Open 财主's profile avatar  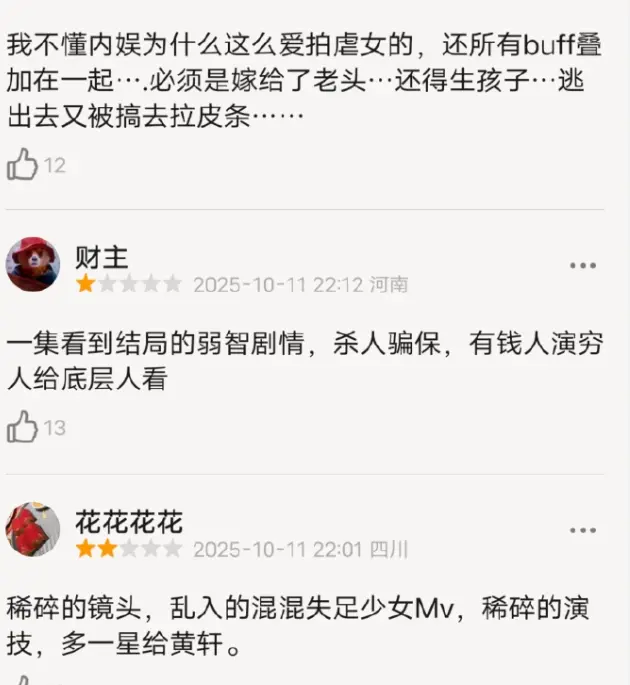pos(33,265)
